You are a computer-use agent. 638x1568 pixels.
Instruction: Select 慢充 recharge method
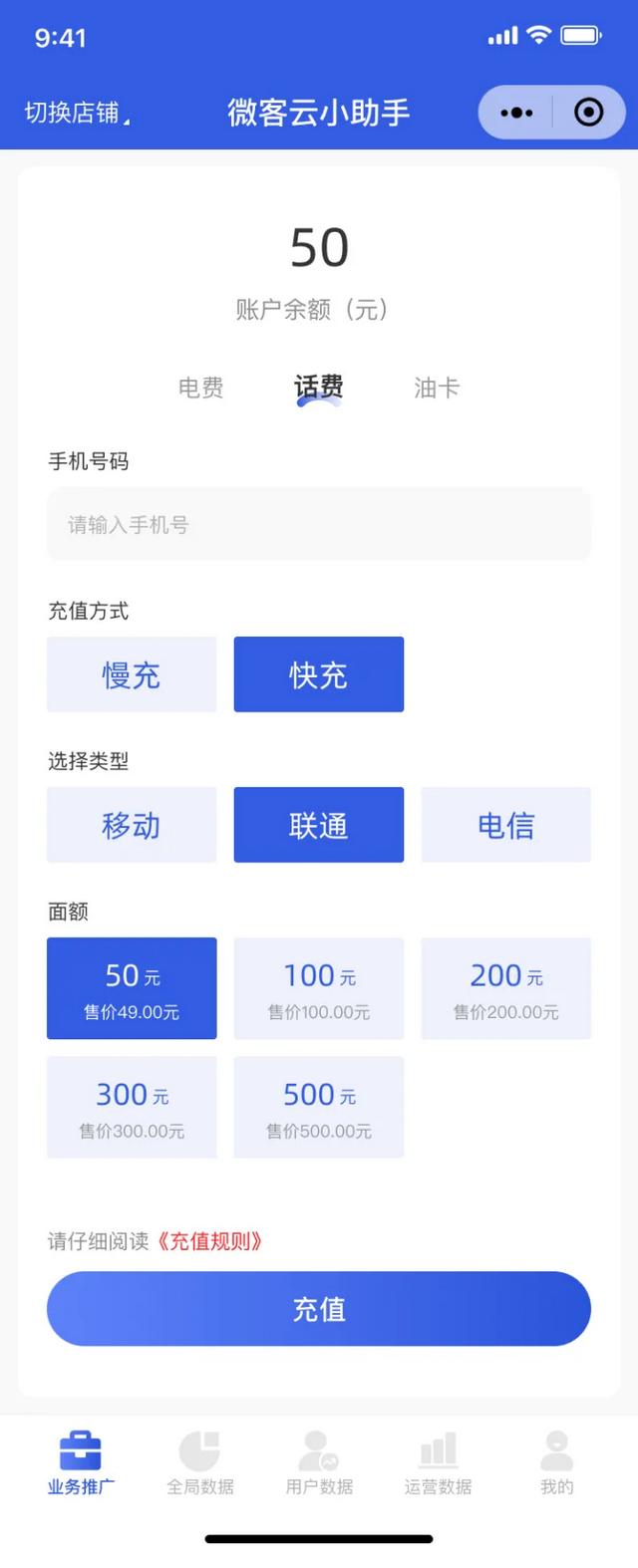tap(132, 674)
